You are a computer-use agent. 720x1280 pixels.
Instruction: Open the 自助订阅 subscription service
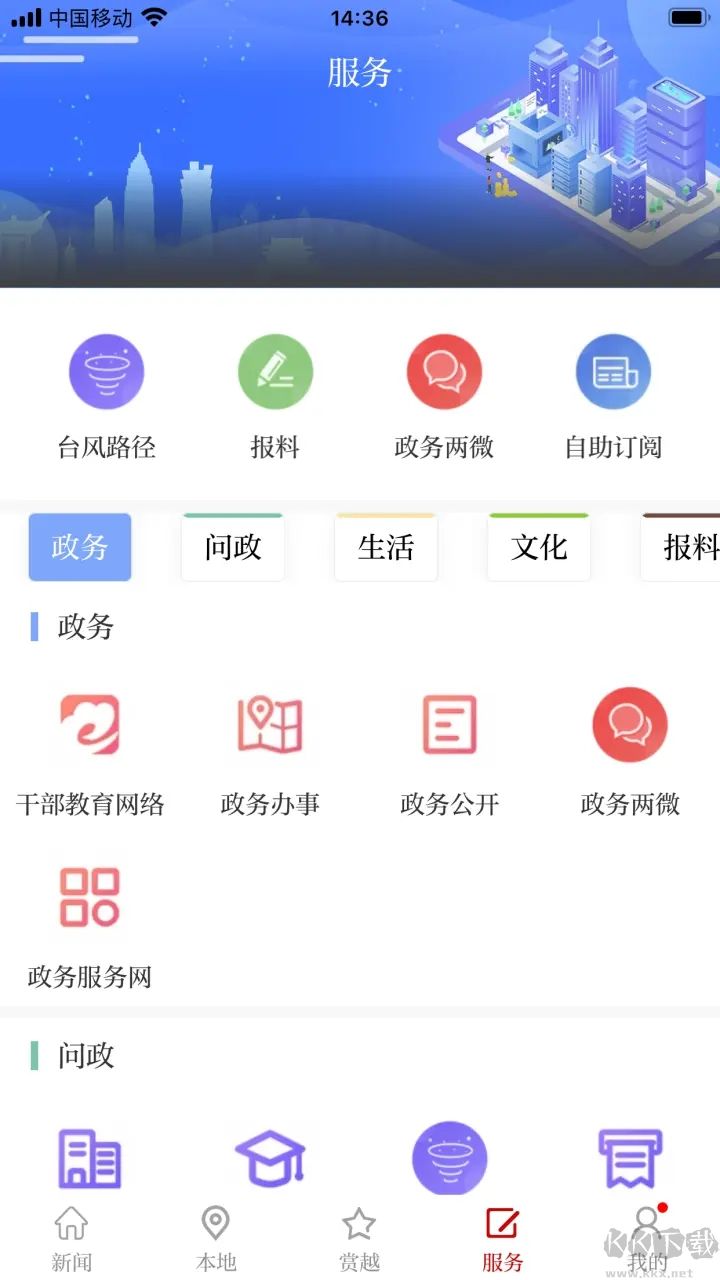tap(612, 372)
